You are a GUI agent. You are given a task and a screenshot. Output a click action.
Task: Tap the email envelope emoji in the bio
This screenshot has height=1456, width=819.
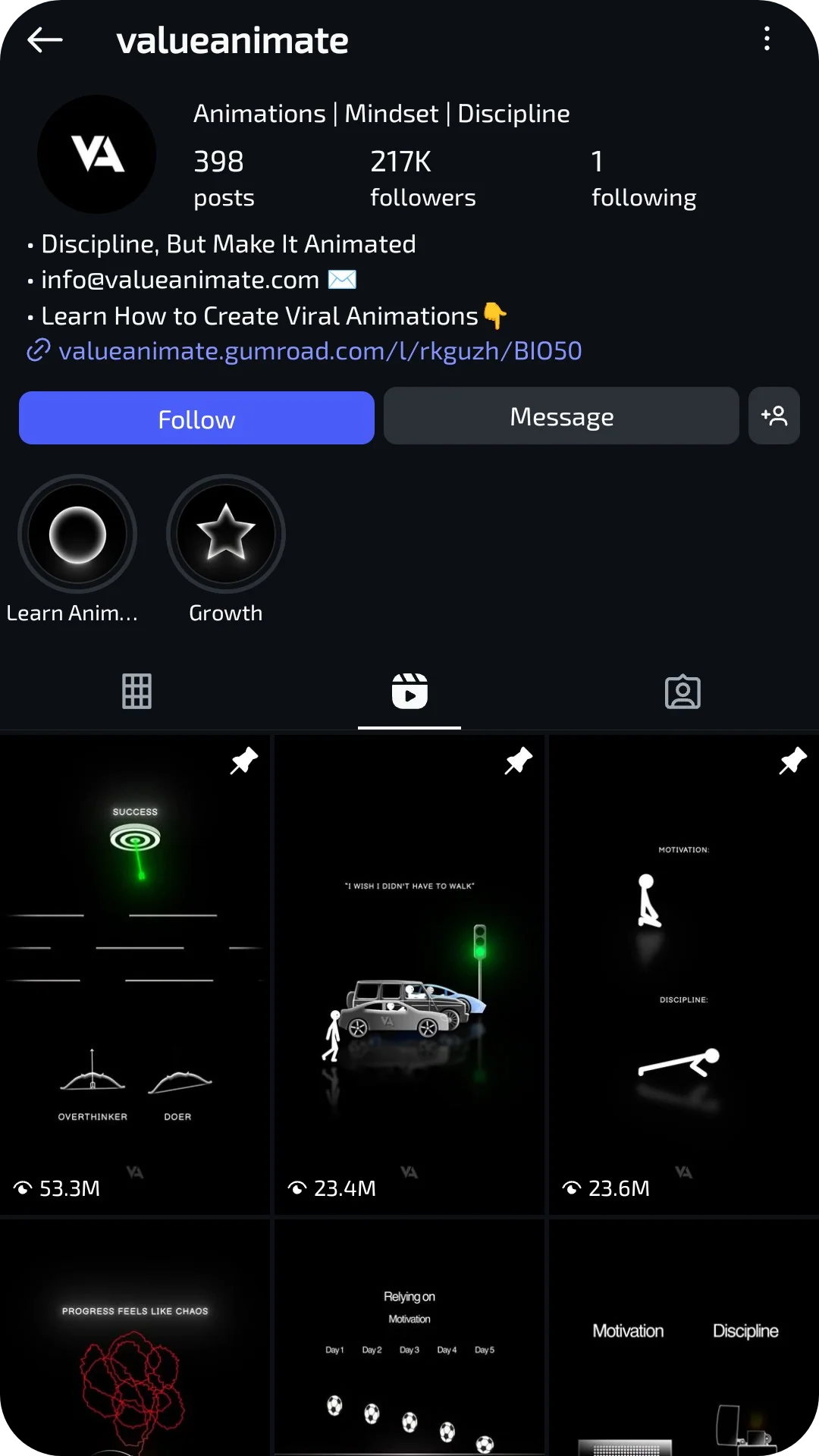342,279
